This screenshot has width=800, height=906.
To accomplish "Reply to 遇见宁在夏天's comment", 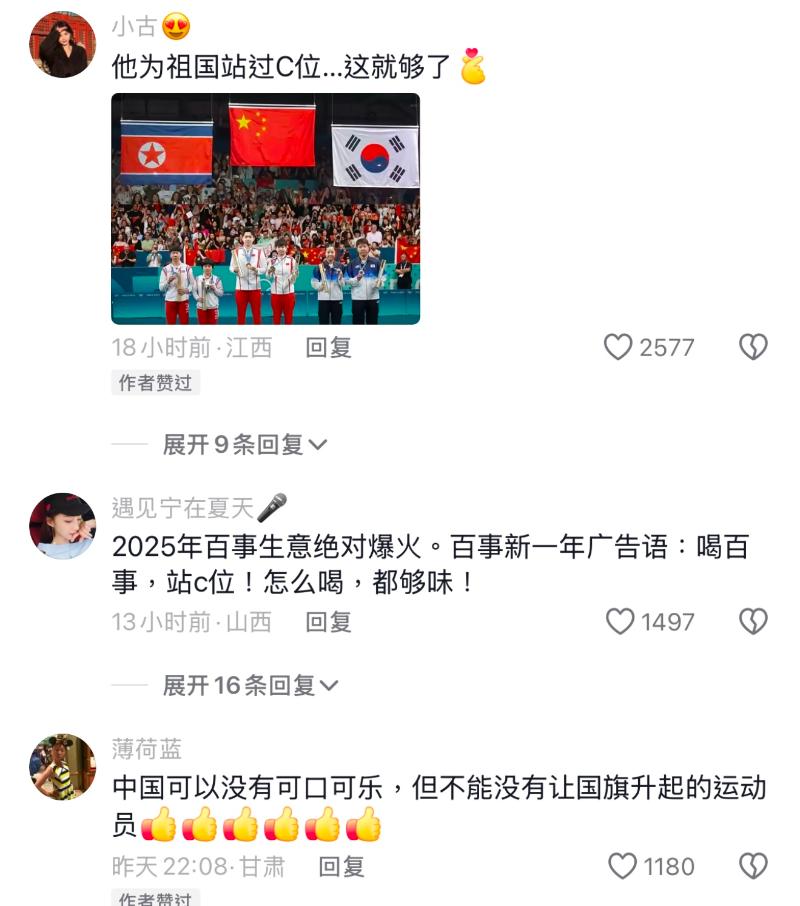I will pos(328,621).
